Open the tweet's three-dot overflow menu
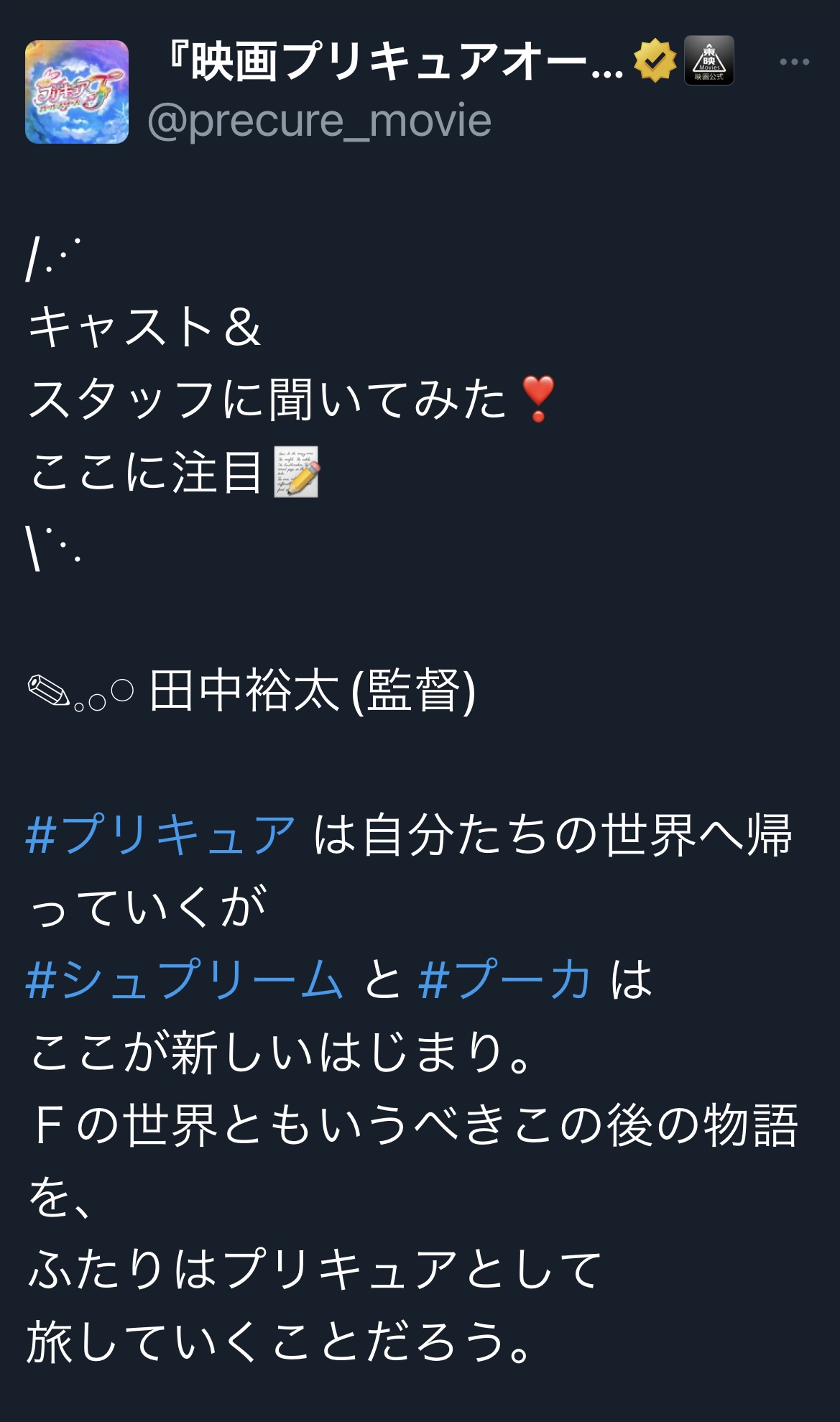The image size is (840, 1422). tap(794, 62)
